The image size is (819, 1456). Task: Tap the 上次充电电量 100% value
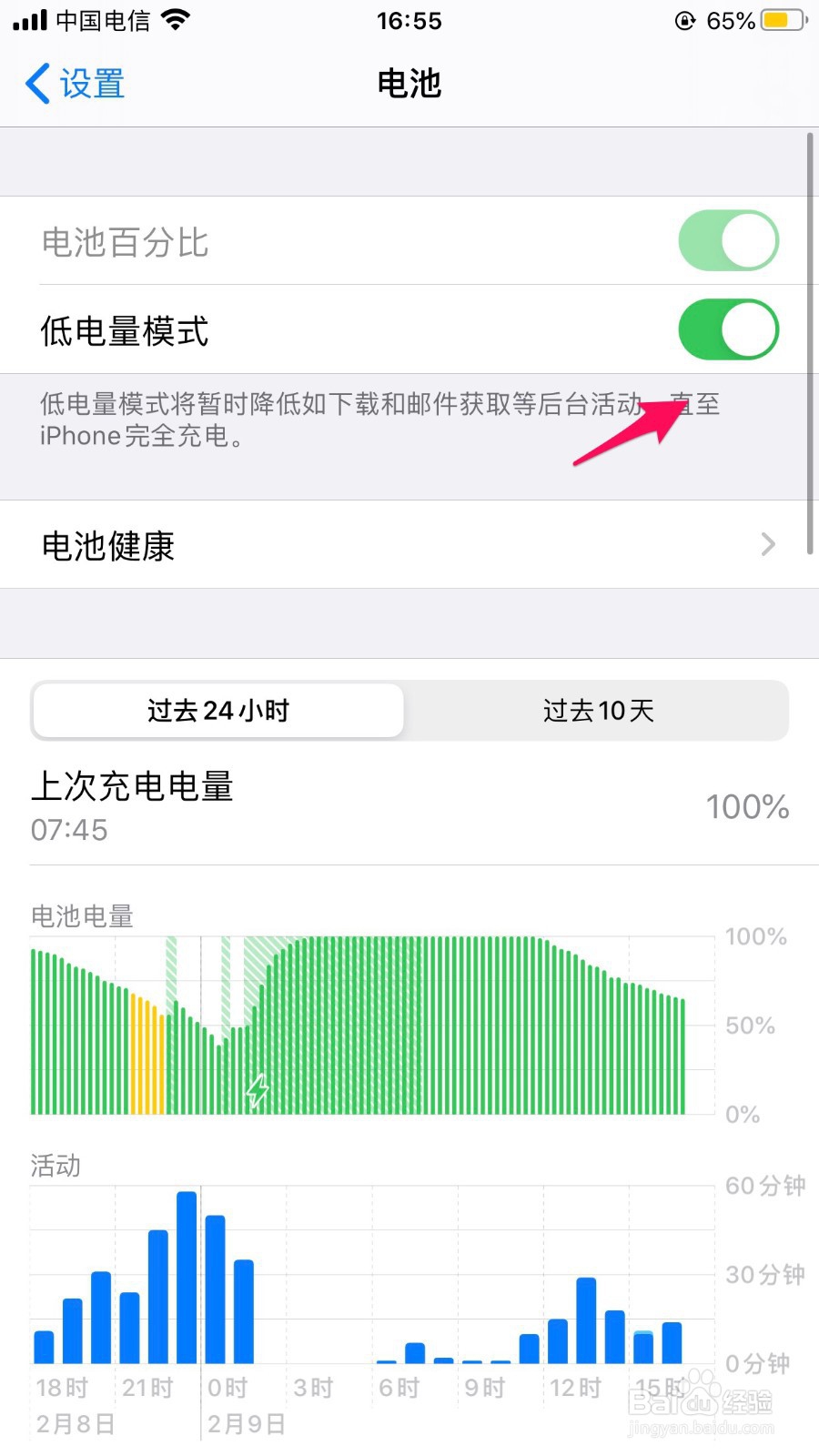(748, 807)
